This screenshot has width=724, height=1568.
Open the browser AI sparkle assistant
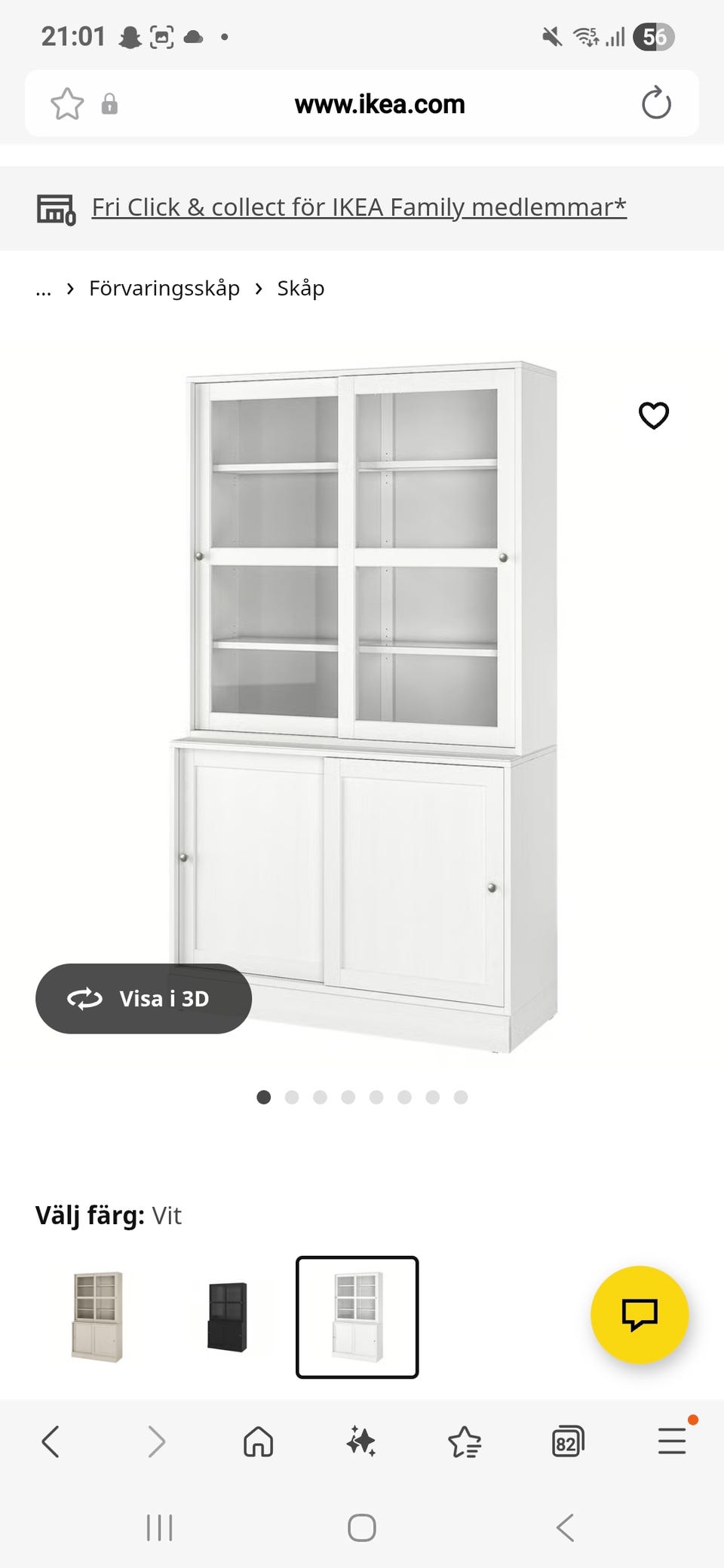tap(361, 1442)
